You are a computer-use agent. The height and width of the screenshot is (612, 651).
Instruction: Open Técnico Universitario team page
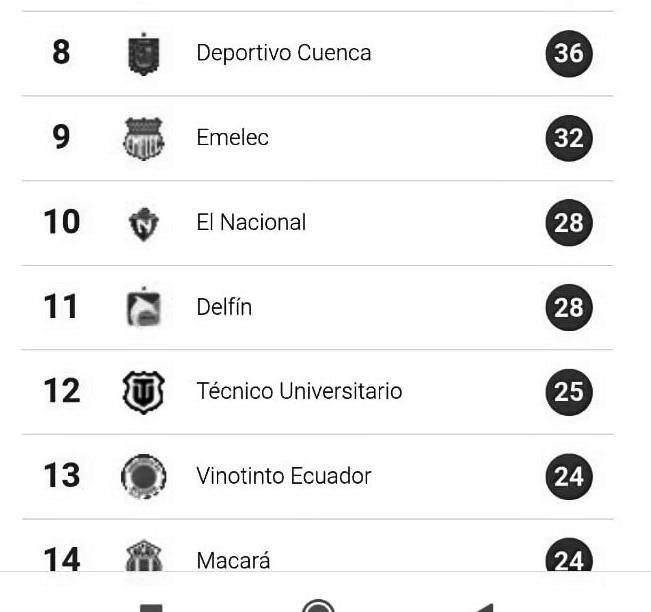coord(299,391)
